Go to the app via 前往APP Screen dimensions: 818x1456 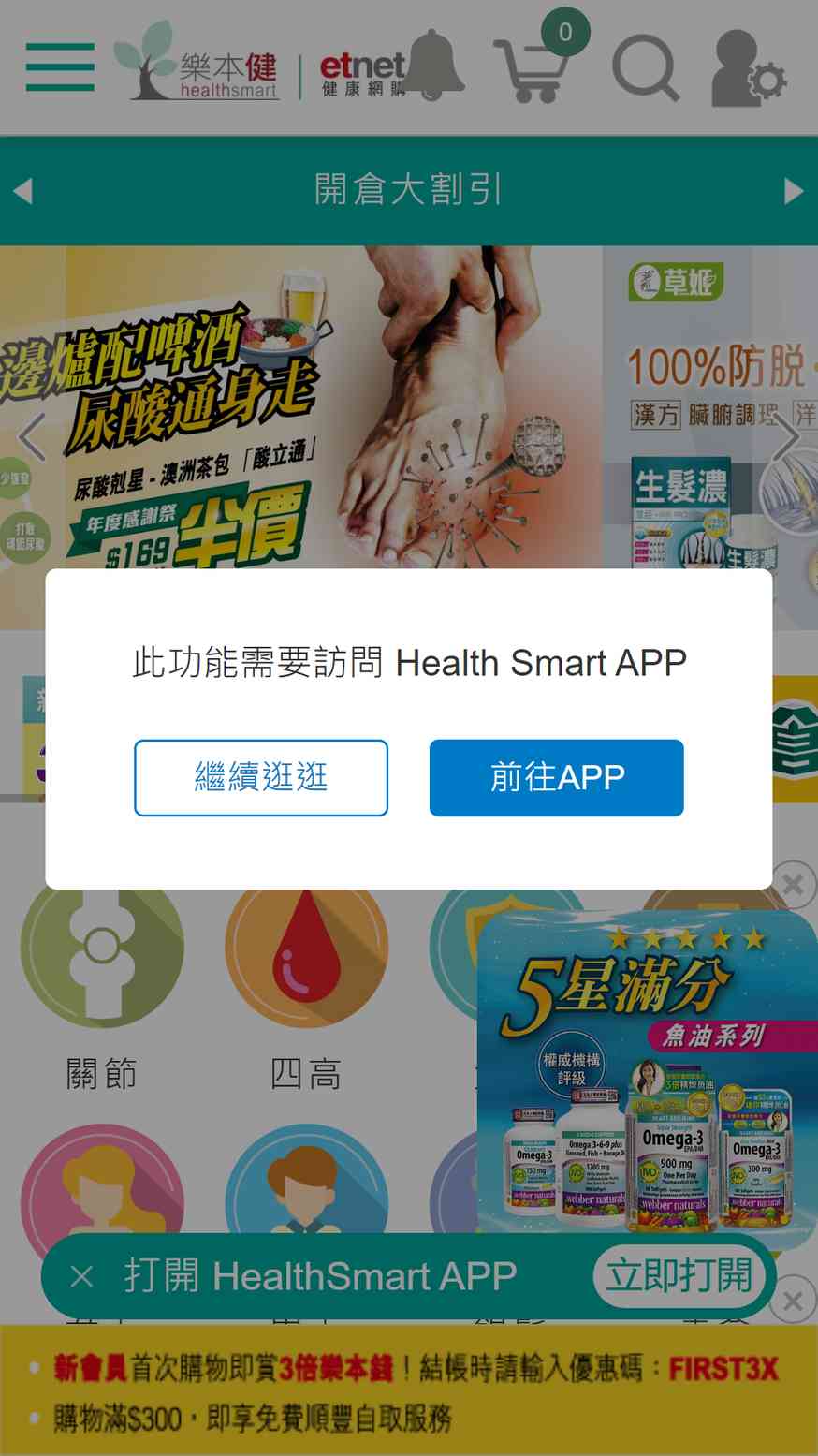556,777
